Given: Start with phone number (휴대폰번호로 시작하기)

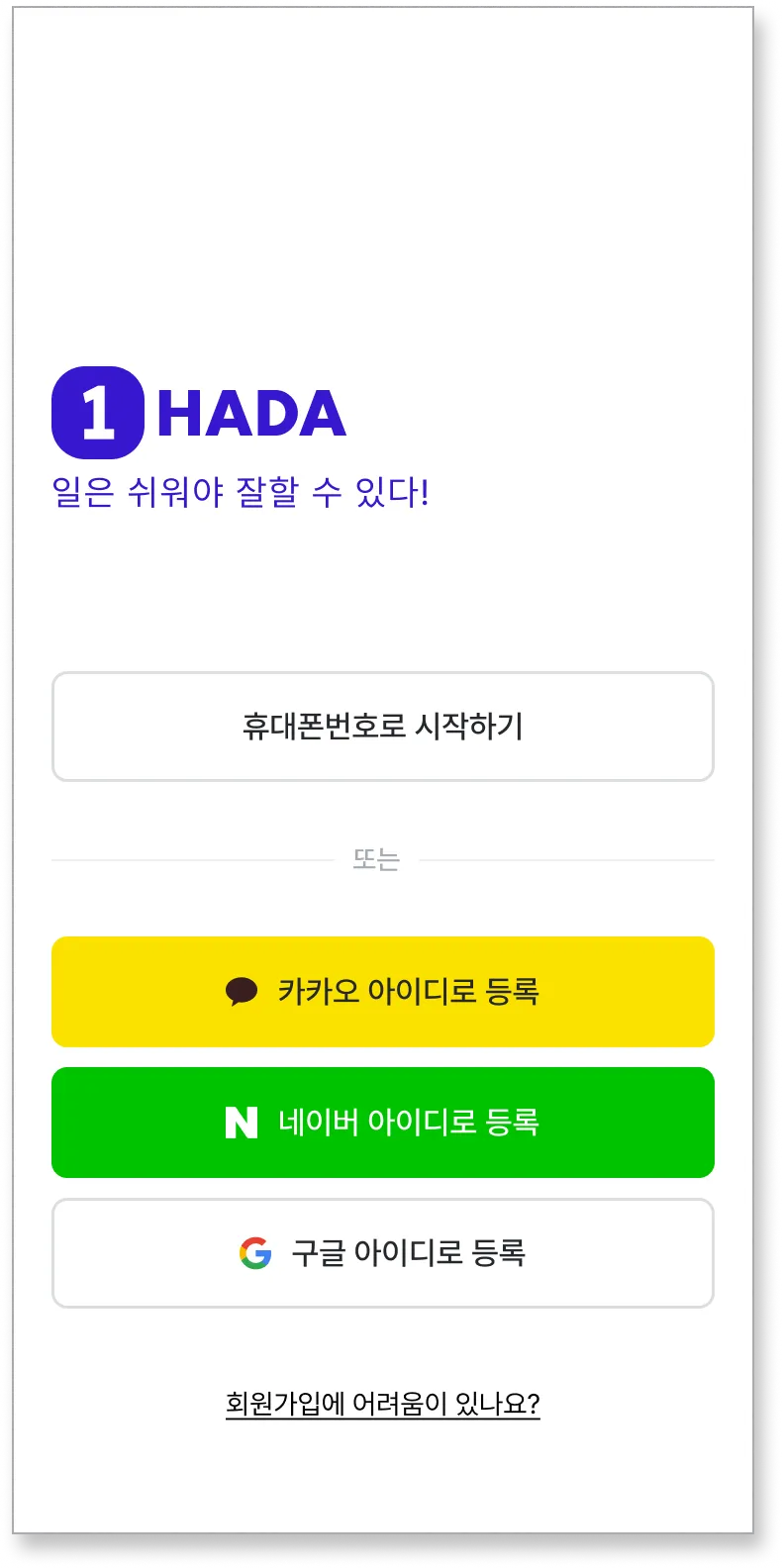Looking at the screenshot, I should (x=382, y=727).
